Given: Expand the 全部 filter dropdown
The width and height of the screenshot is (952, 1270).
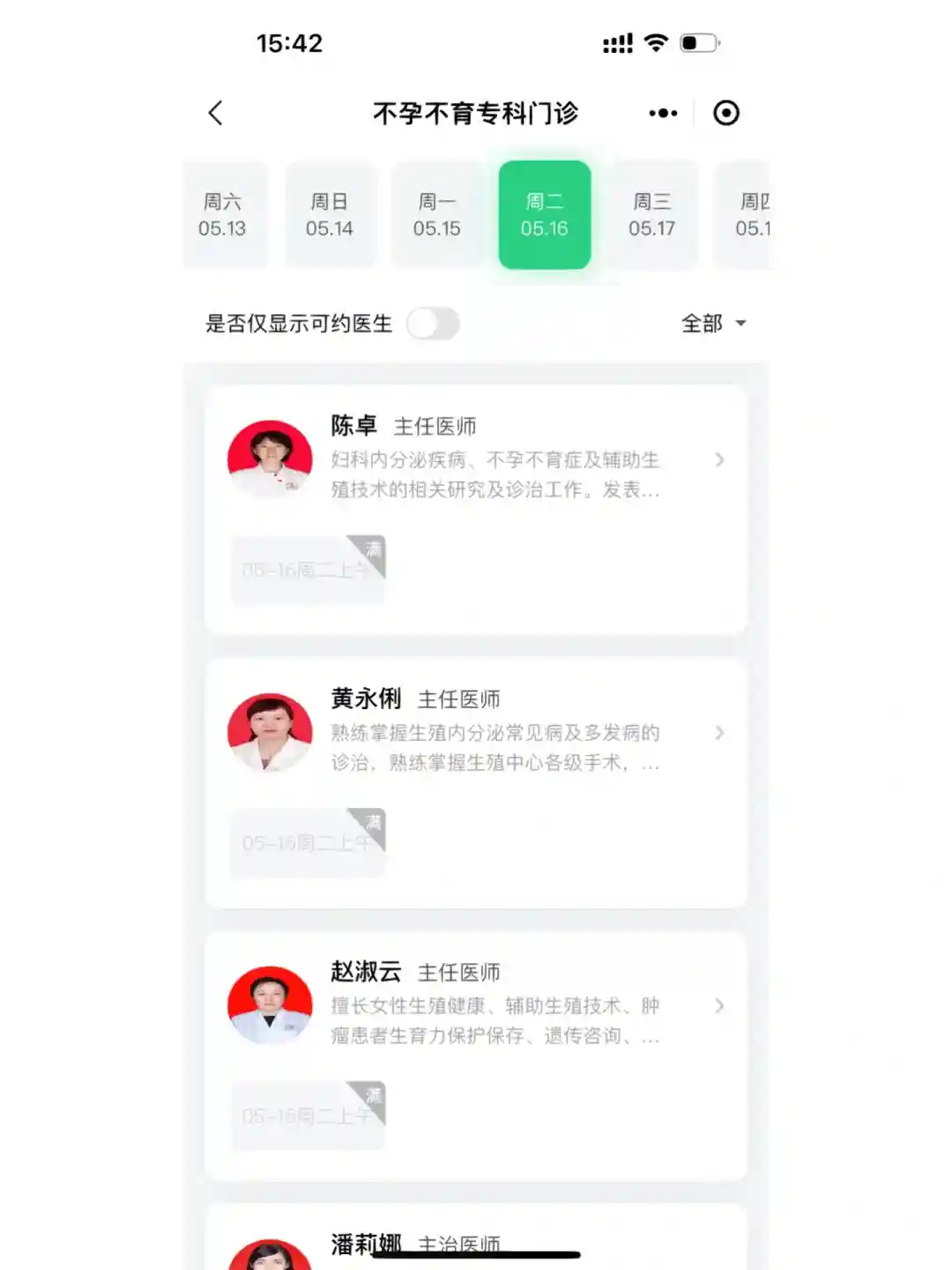Looking at the screenshot, I should click(713, 324).
